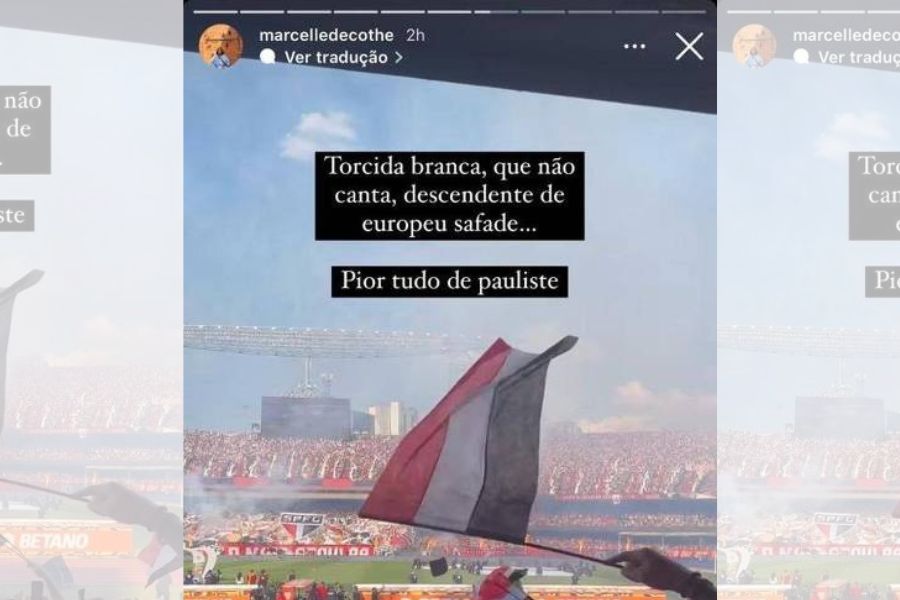Image resolution: width=900 pixels, height=600 pixels.
Task: Tap the marcelledecothe username
Action: point(327,35)
